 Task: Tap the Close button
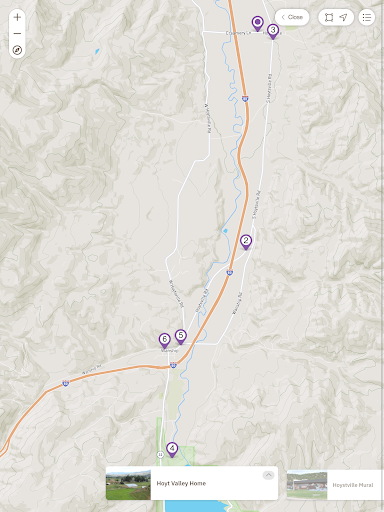(x=292, y=17)
